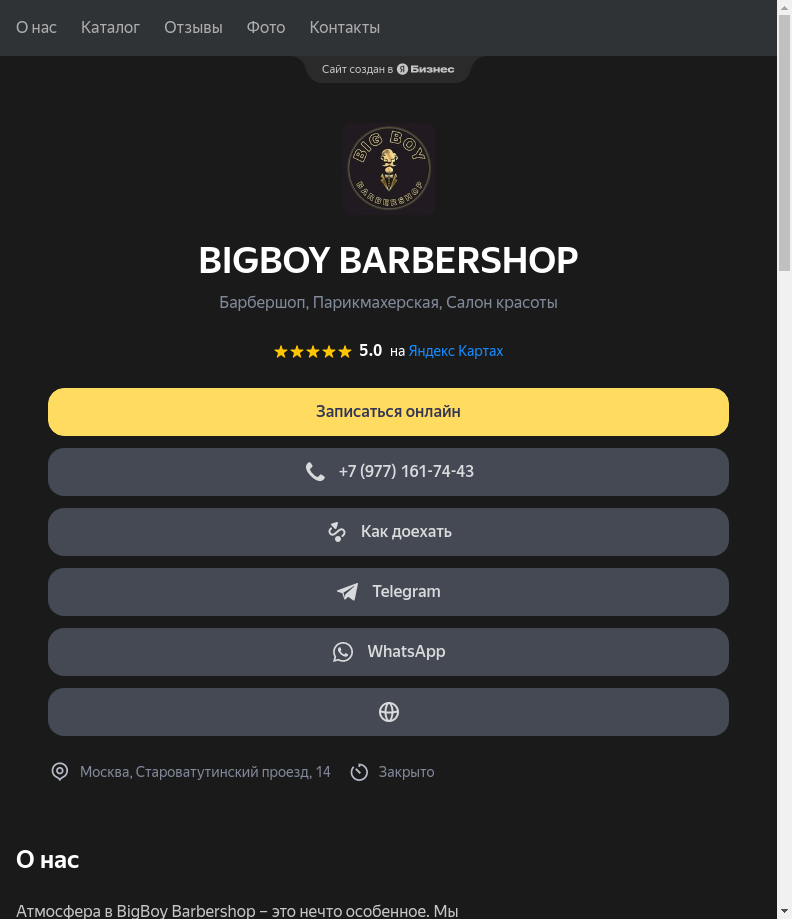This screenshot has width=792, height=919.
Task: Jump to the Контакты section
Action: [344, 27]
